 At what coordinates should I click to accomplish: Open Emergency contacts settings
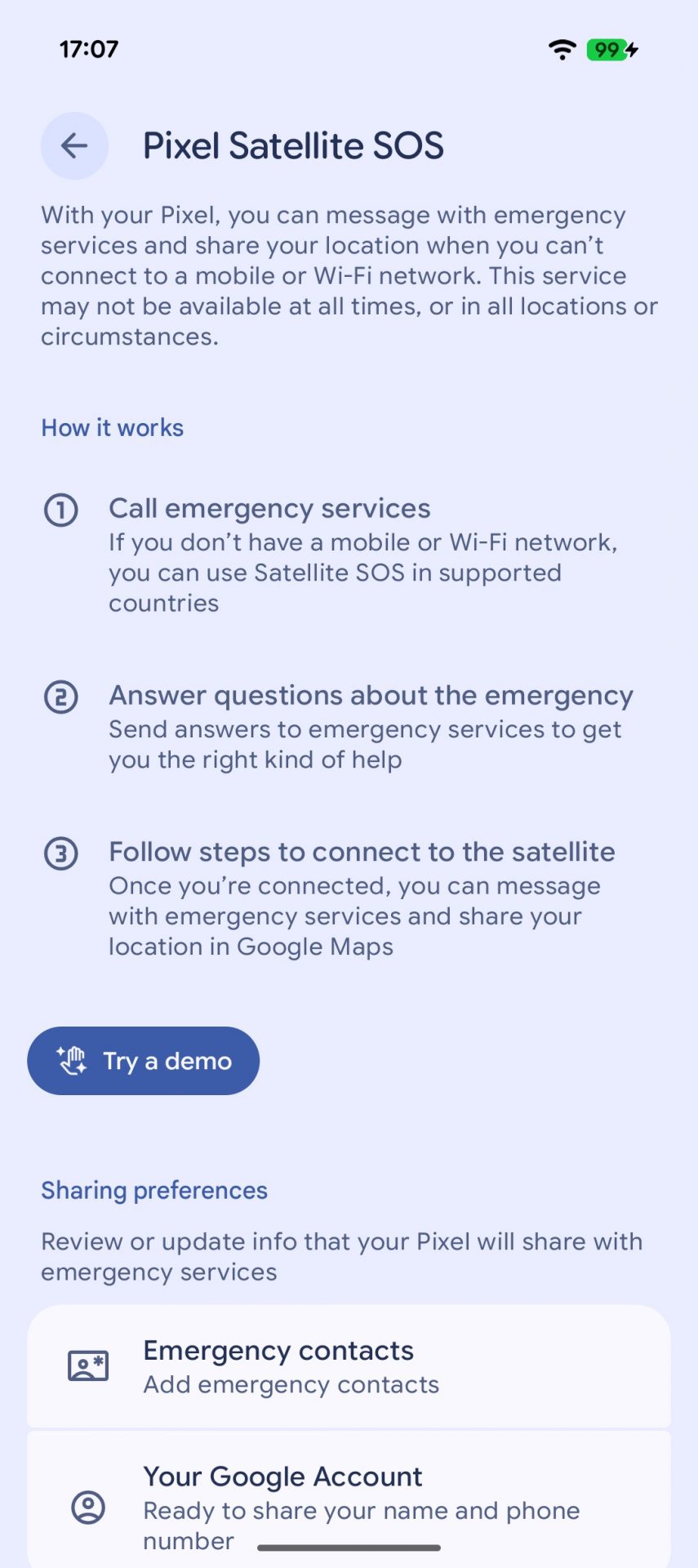[x=349, y=1367]
